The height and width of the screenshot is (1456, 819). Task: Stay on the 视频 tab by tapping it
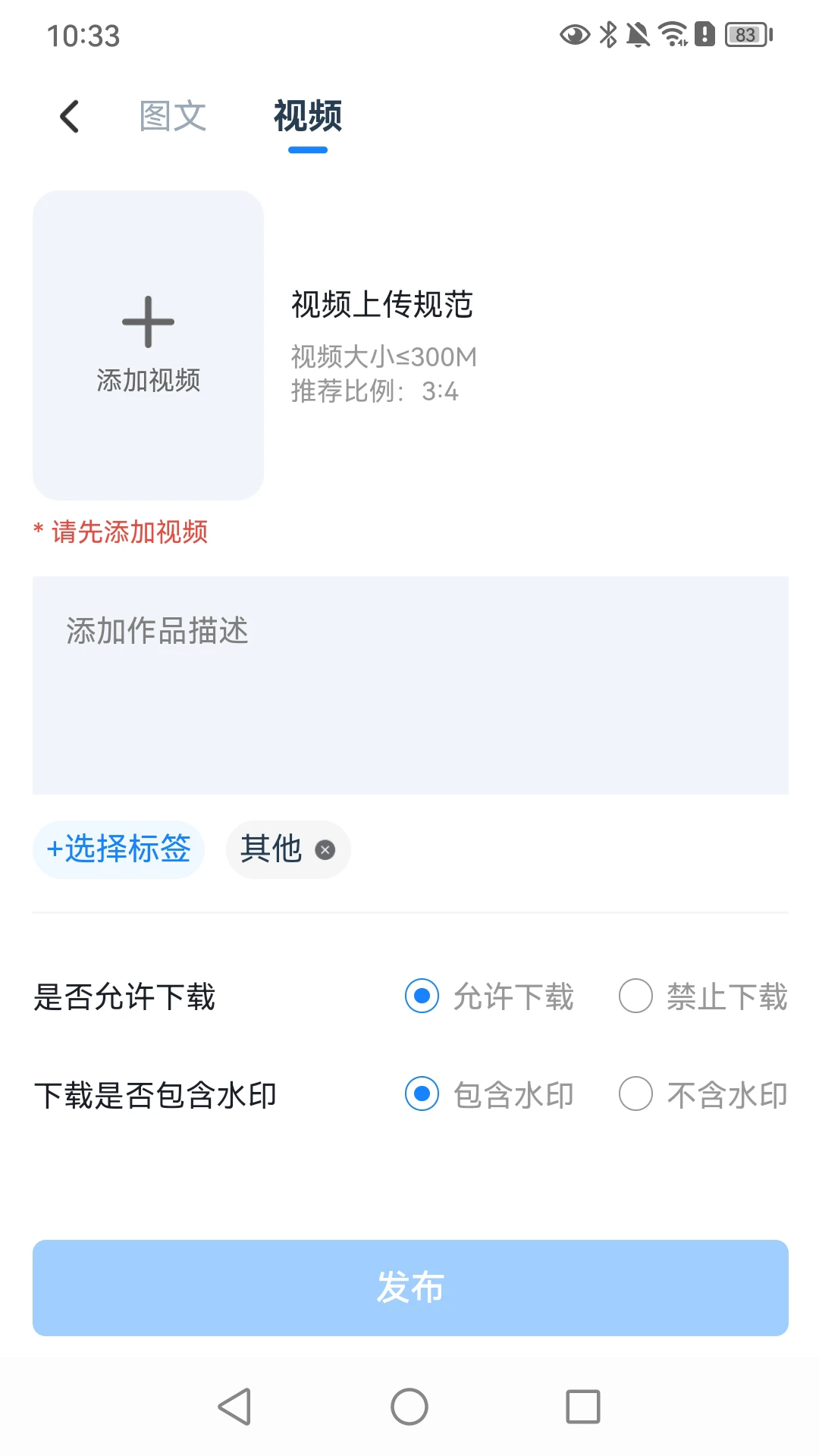(306, 115)
